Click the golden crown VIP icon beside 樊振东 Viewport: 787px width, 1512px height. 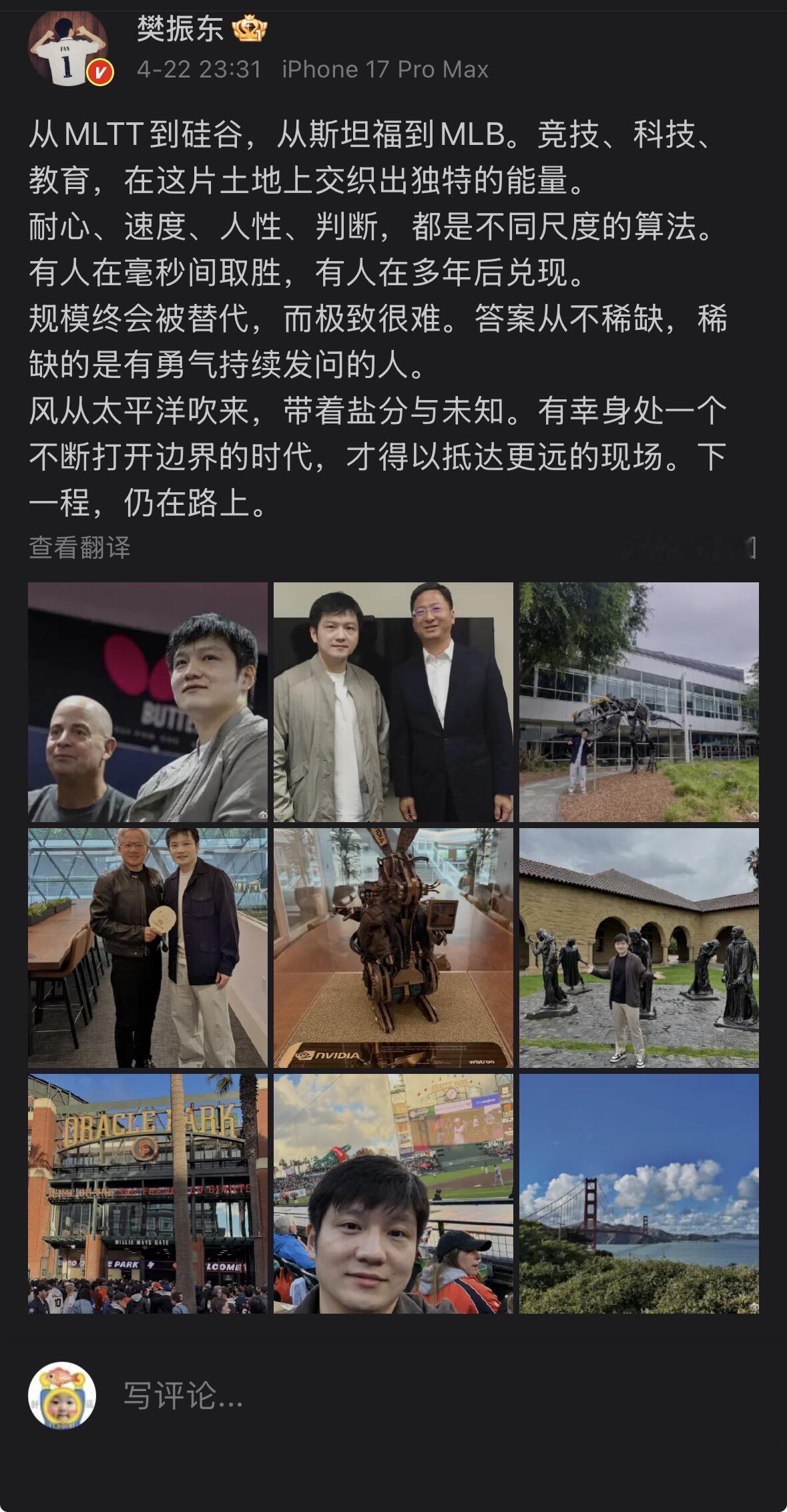click(x=250, y=28)
